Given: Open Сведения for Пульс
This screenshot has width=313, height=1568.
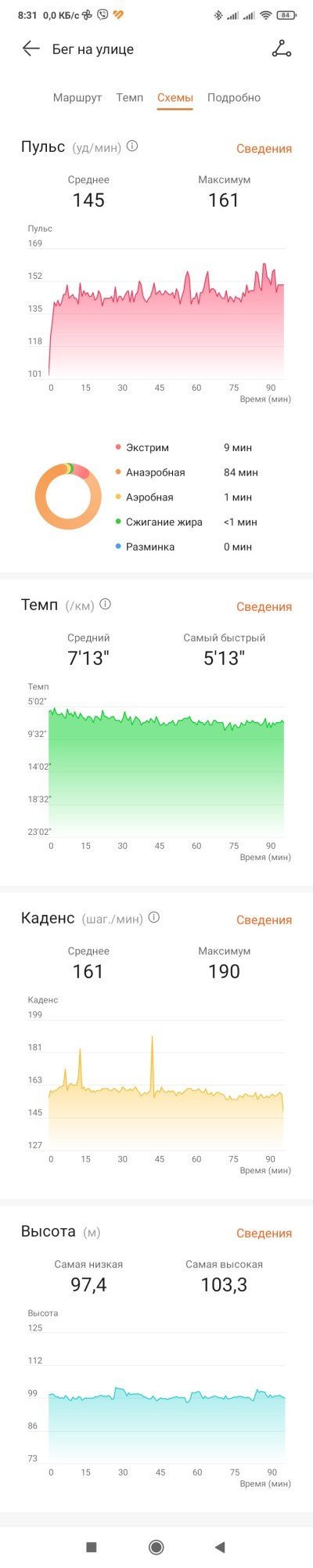Looking at the screenshot, I should (x=264, y=148).
